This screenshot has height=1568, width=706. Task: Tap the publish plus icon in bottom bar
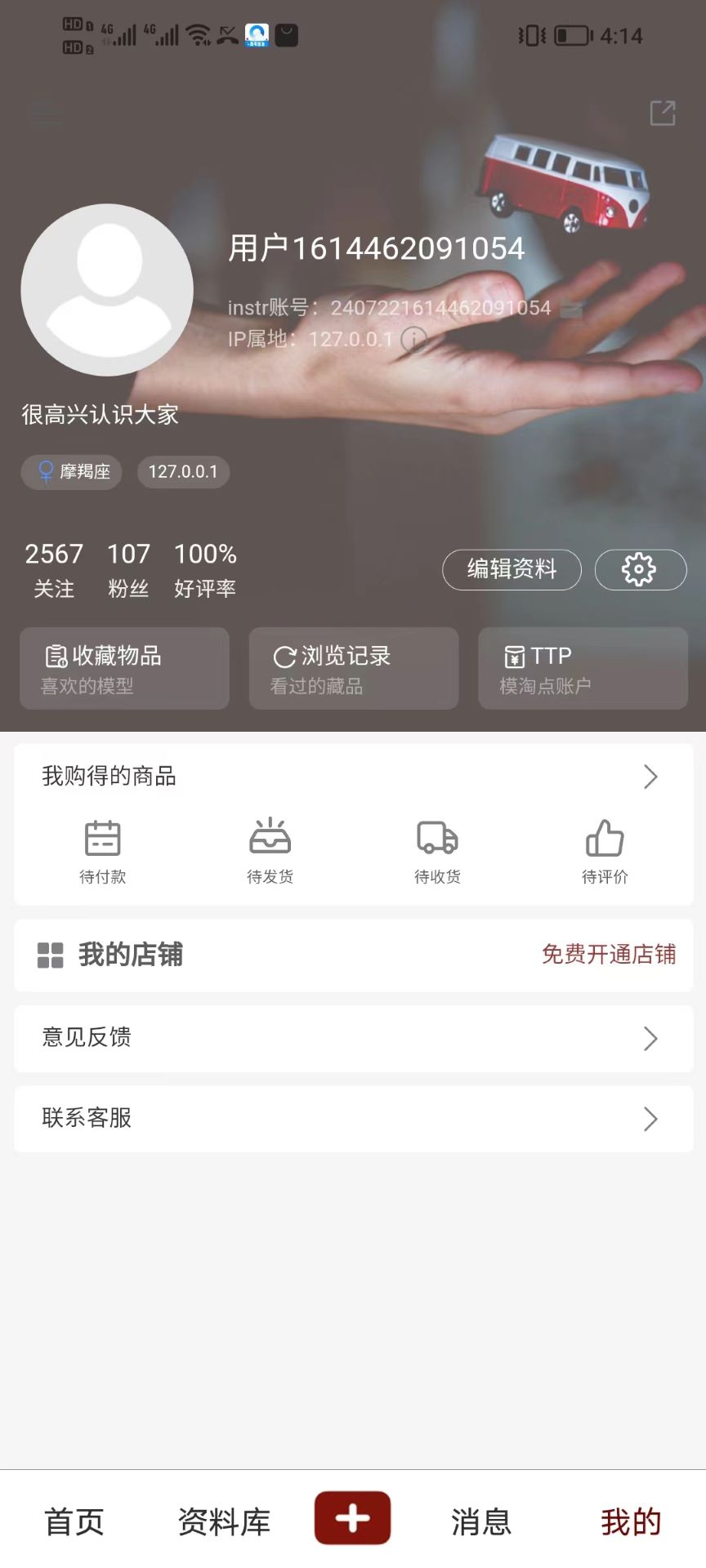pos(352,1517)
